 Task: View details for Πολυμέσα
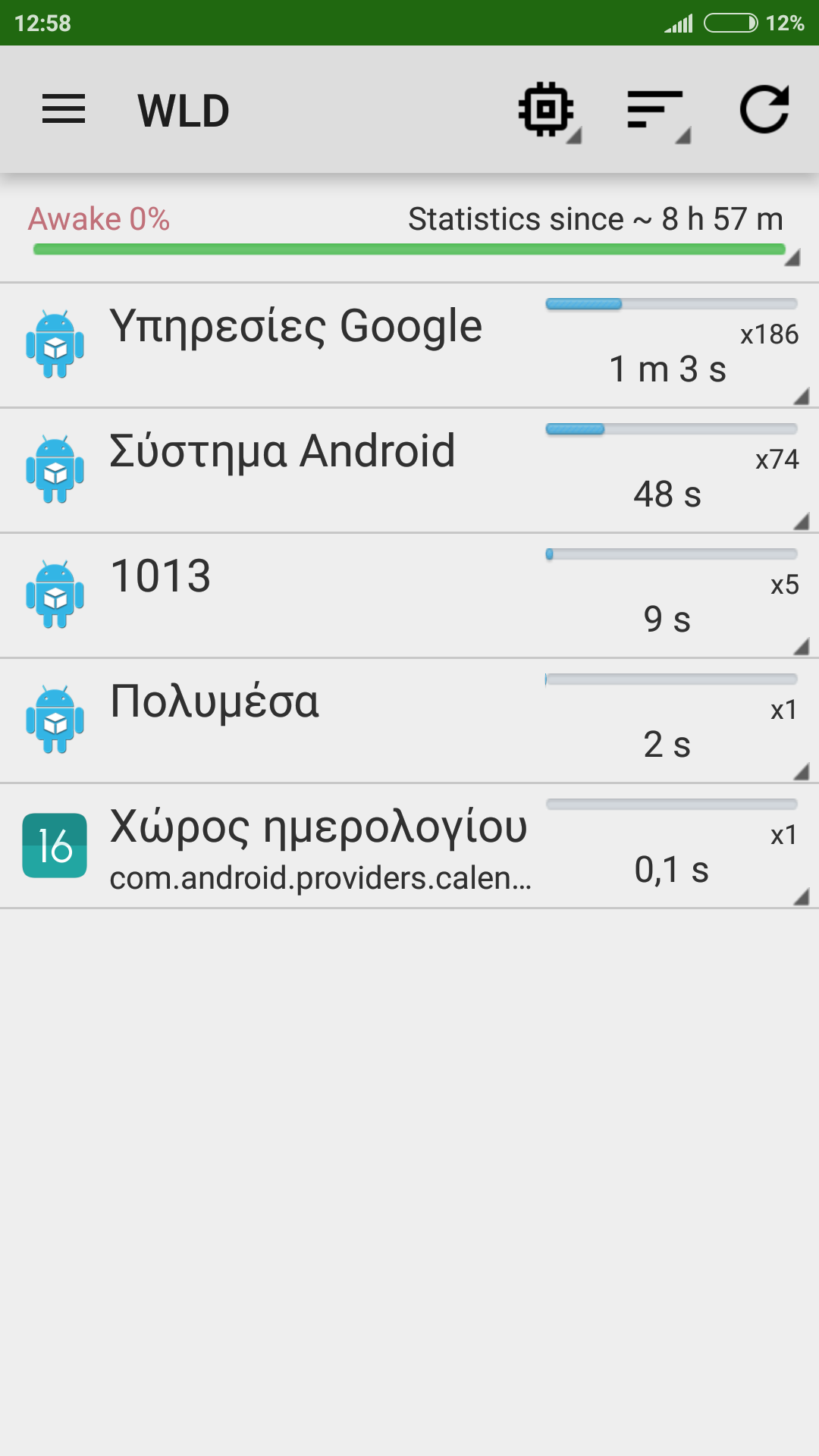click(x=409, y=721)
